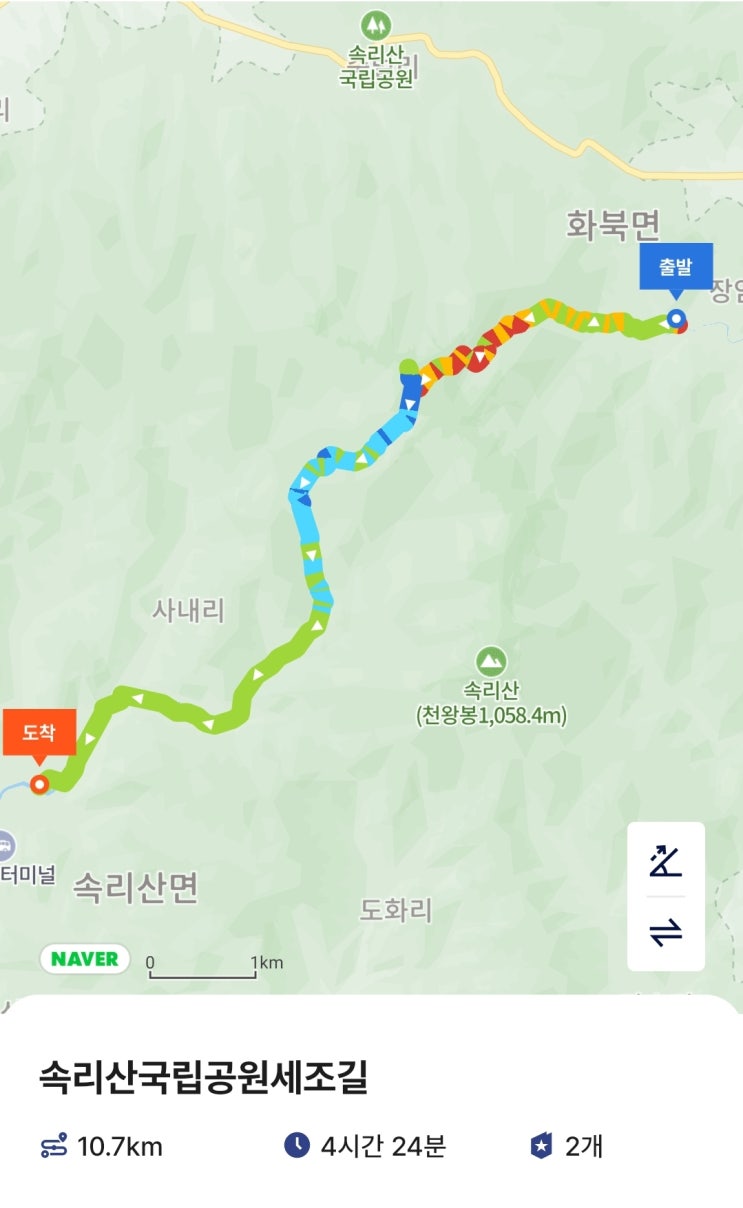The height and width of the screenshot is (1208, 743).
Task: Tap the blue 출발 start marker
Action: pos(676,268)
